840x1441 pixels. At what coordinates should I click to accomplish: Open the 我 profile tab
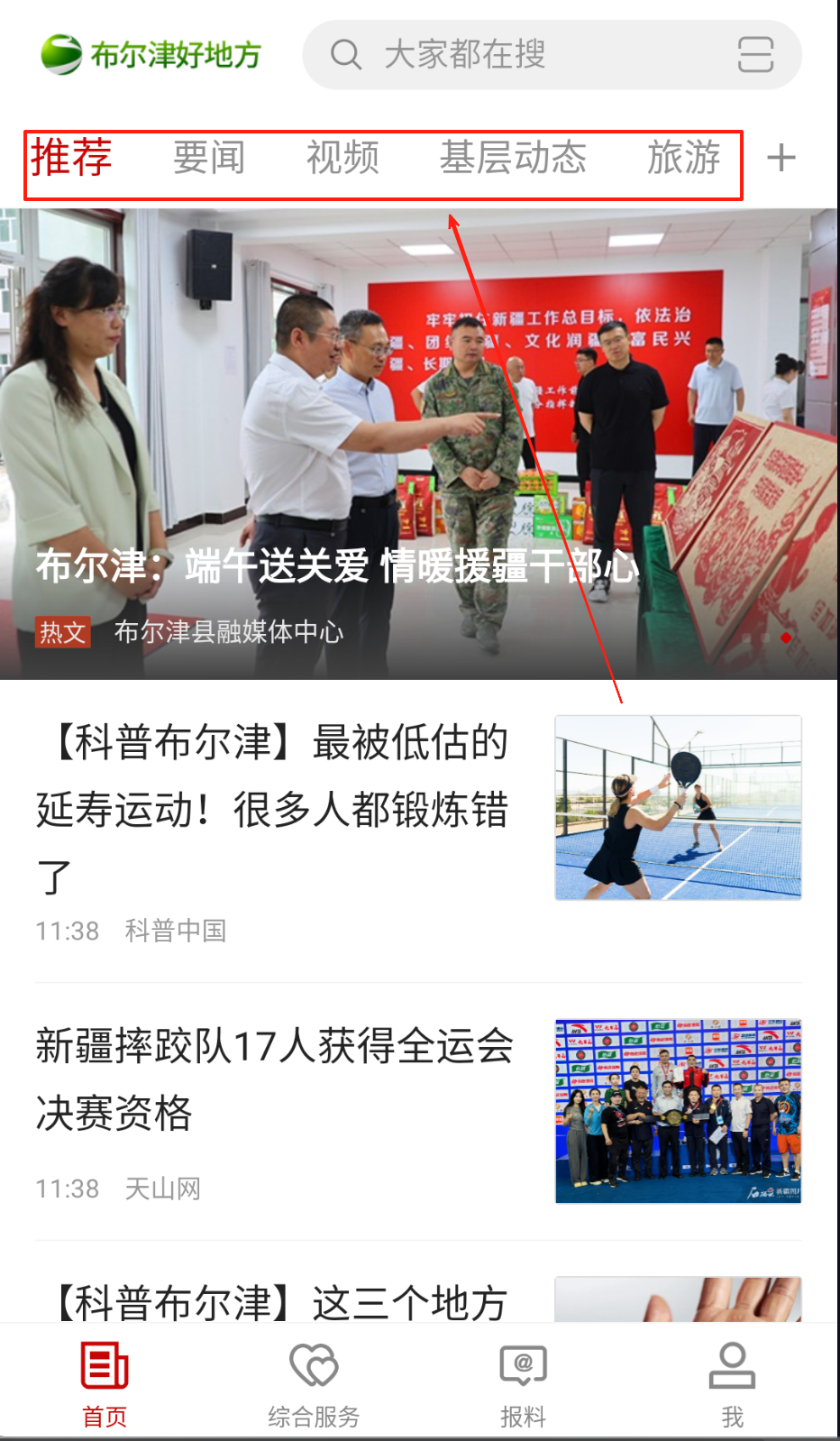click(732, 1384)
